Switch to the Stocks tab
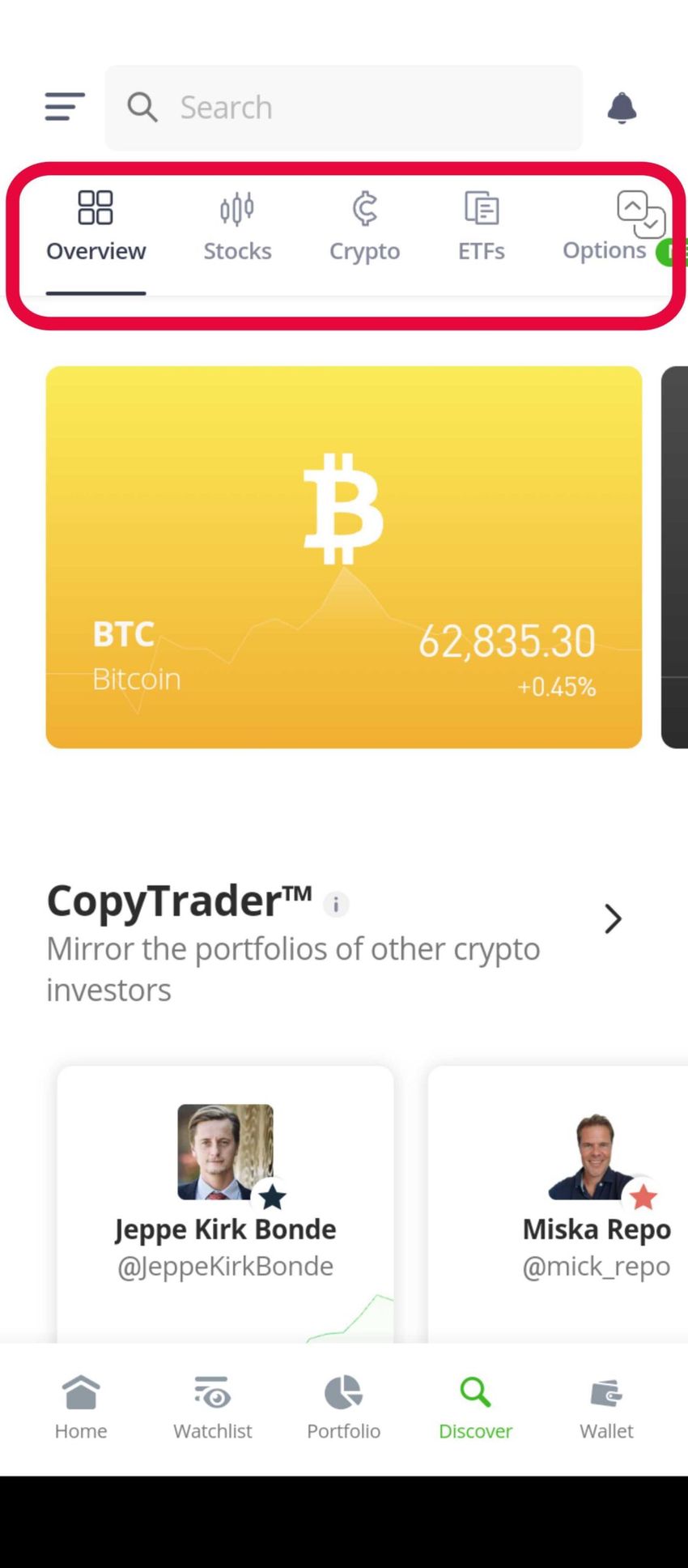The image size is (688, 1568). [x=237, y=228]
